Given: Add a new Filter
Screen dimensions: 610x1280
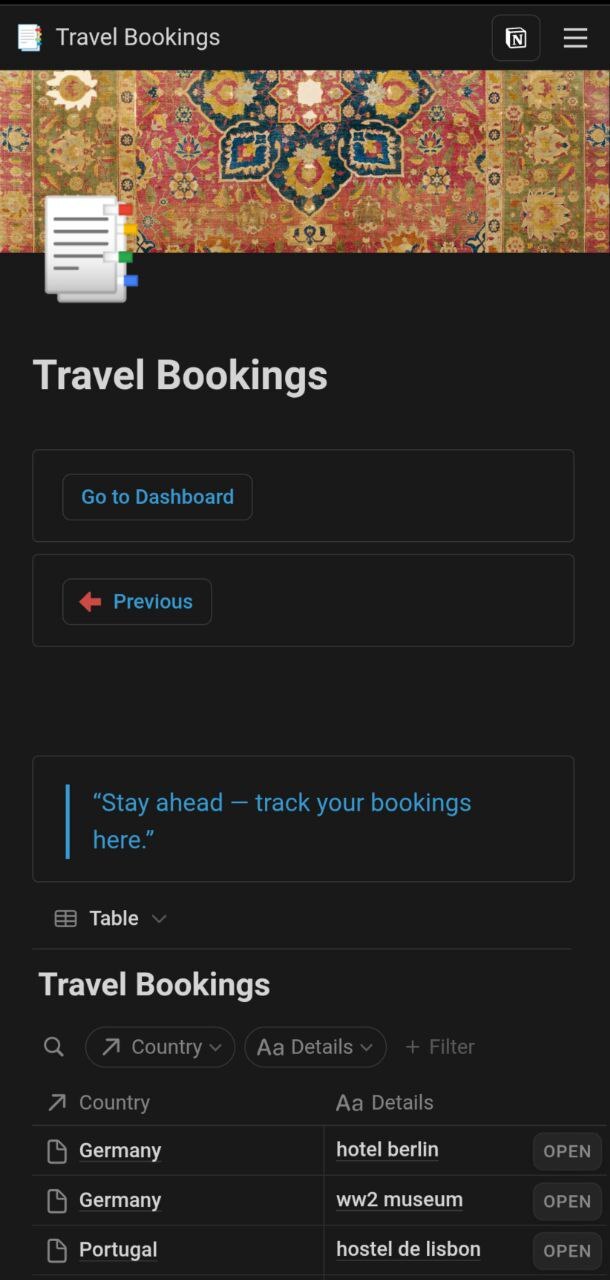Looking at the screenshot, I should (x=440, y=1047).
